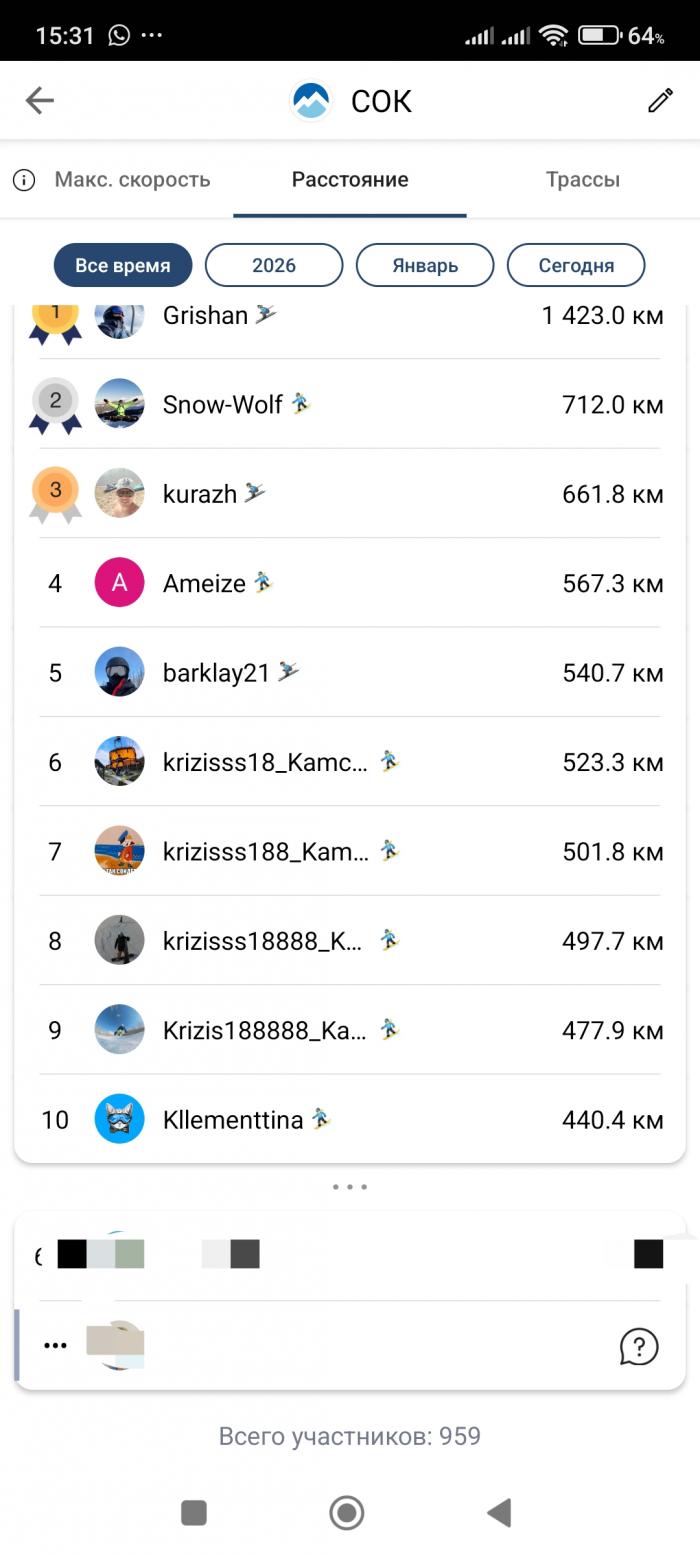Image resolution: width=700 pixels, height=1555 pixels.
Task: Tap the pencil edit icon
Action: coord(660,100)
